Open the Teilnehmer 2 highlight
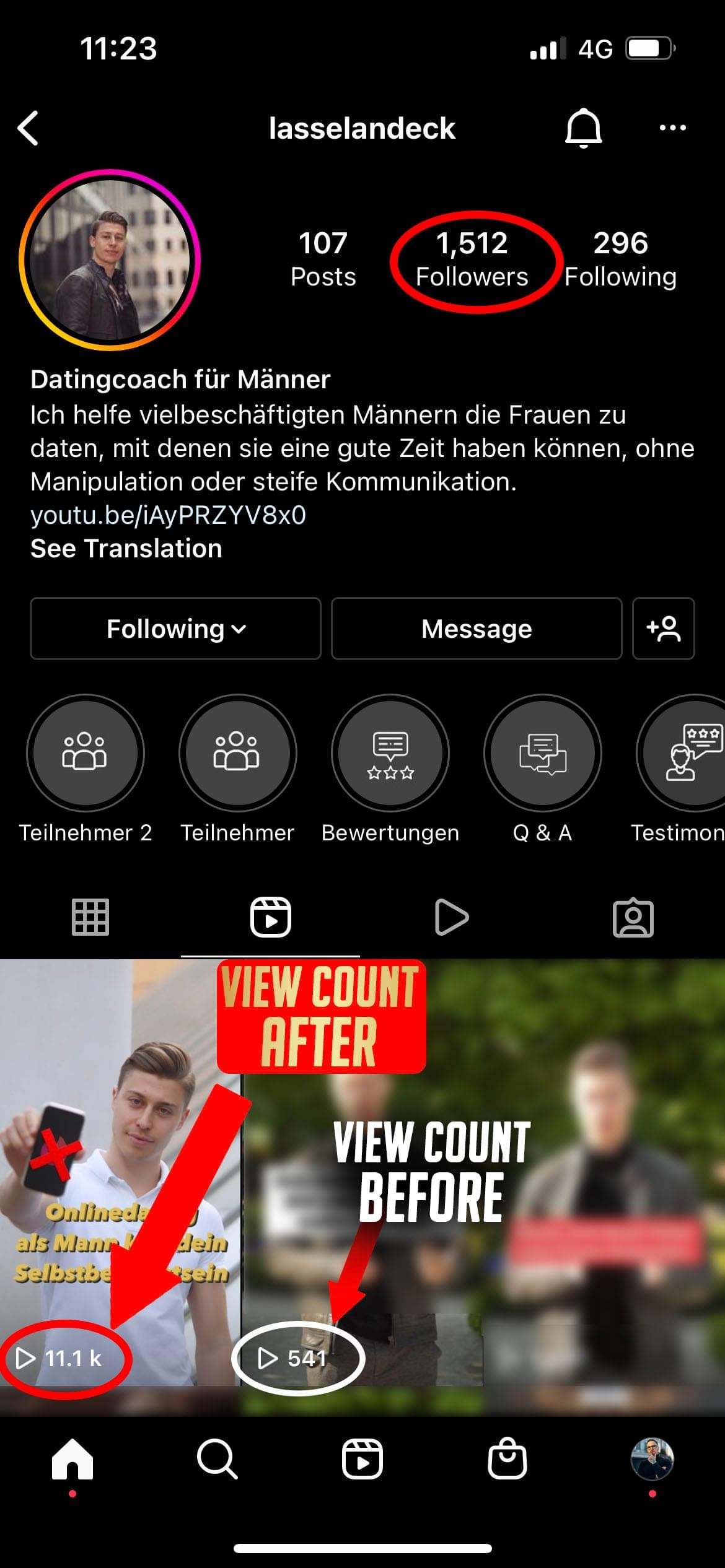725x1568 pixels. point(86,753)
